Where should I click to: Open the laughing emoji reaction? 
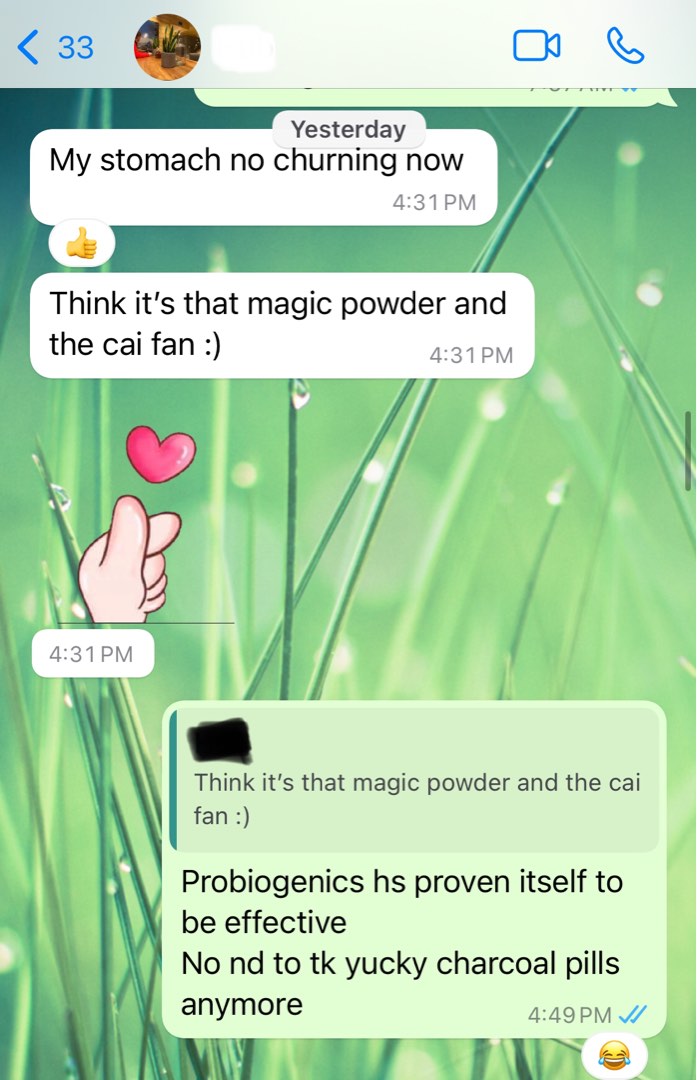(614, 1054)
